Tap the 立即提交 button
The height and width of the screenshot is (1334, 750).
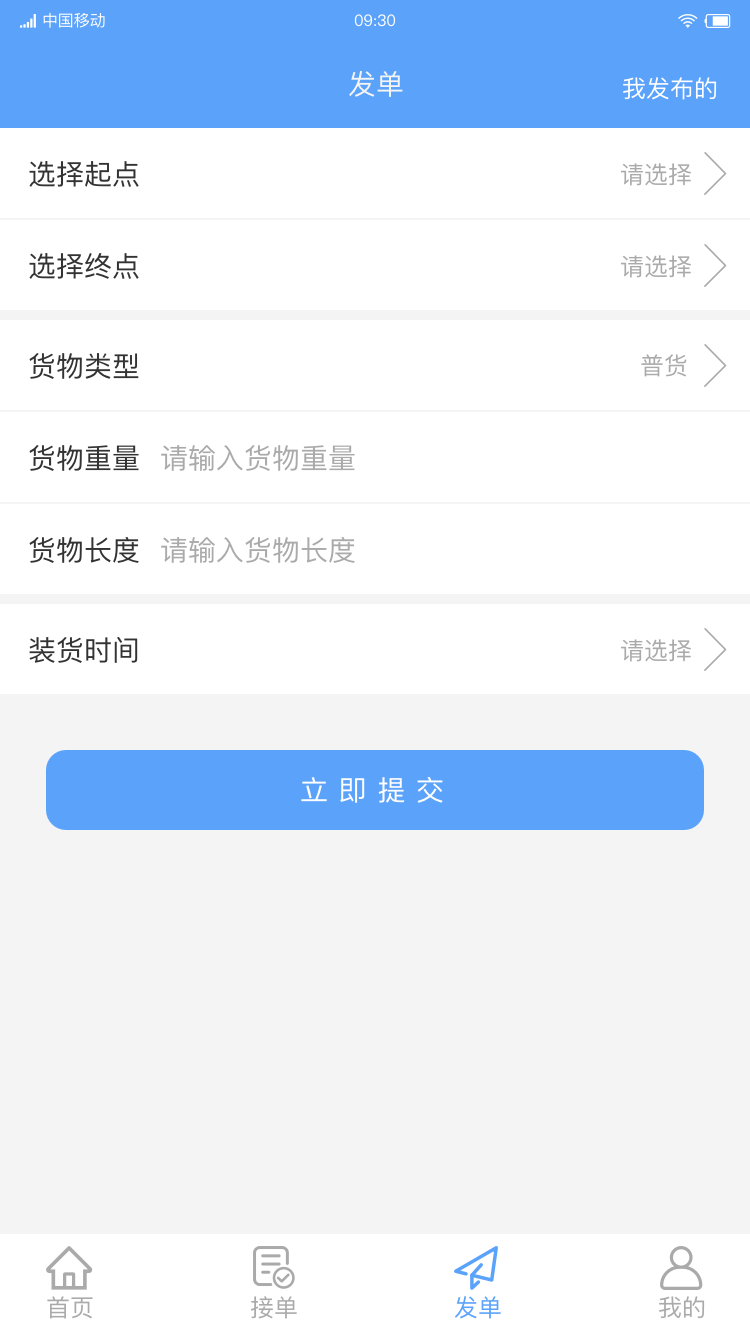pos(375,790)
